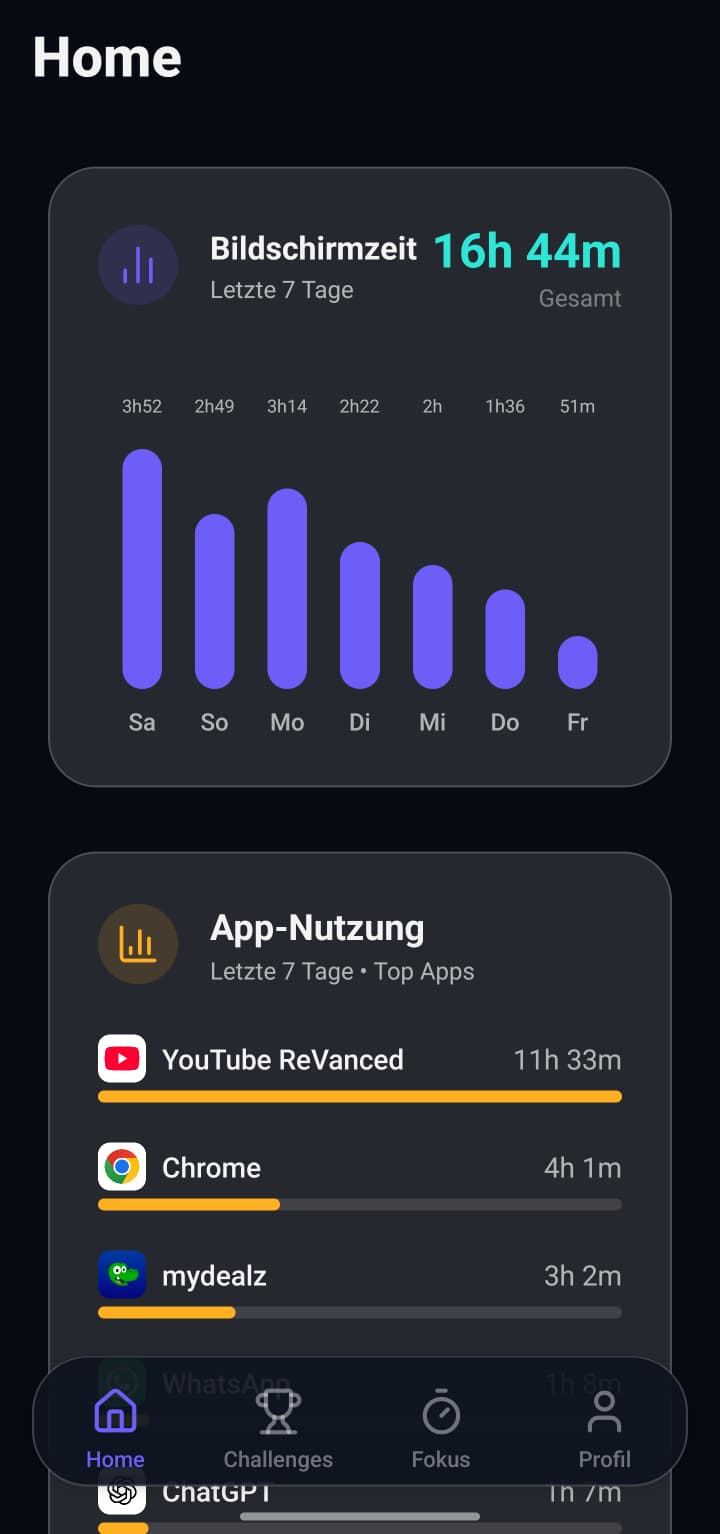This screenshot has width=720, height=1534.
Task: Select the mydealz crocodile icon
Action: [121, 1275]
